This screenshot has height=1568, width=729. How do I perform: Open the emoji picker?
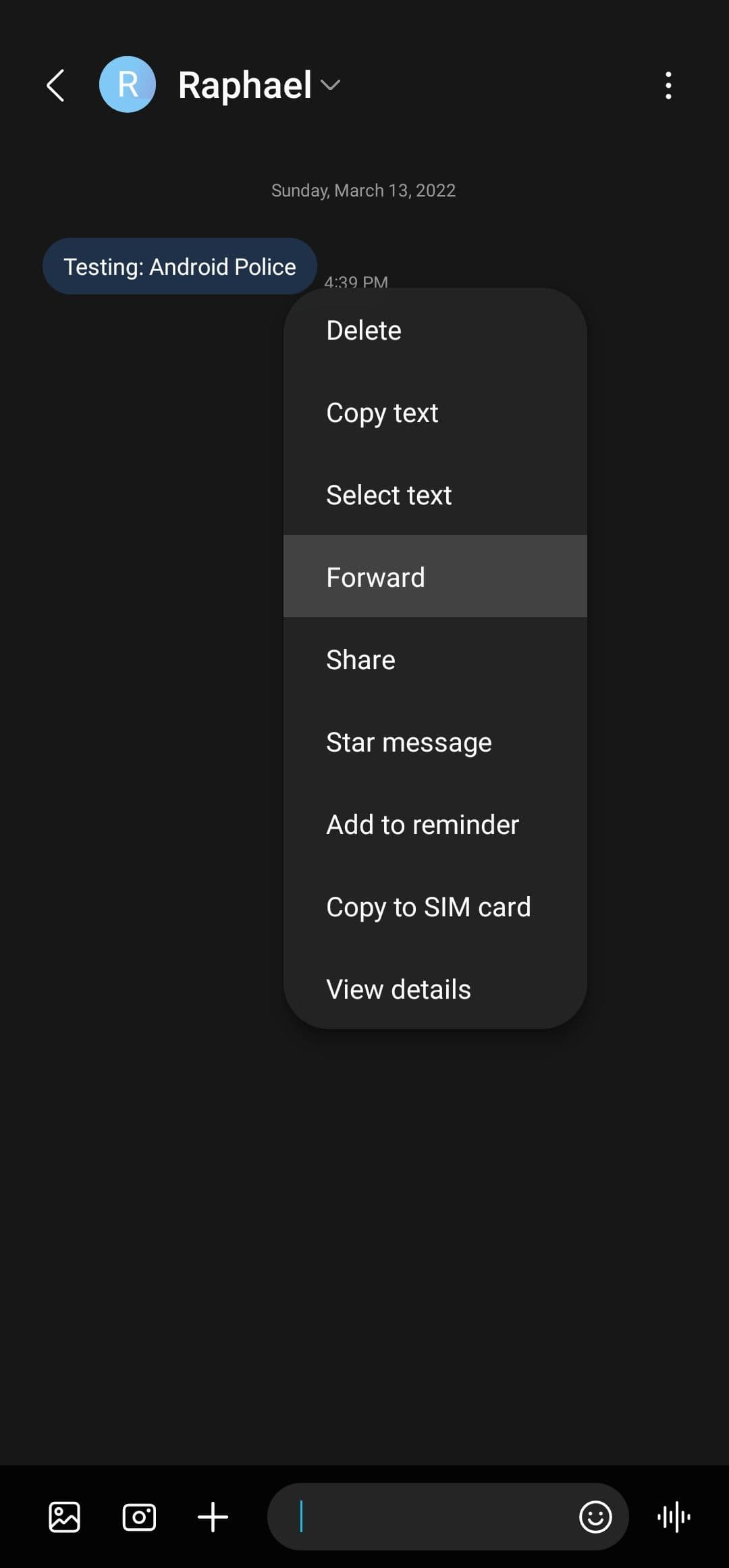coord(595,1517)
